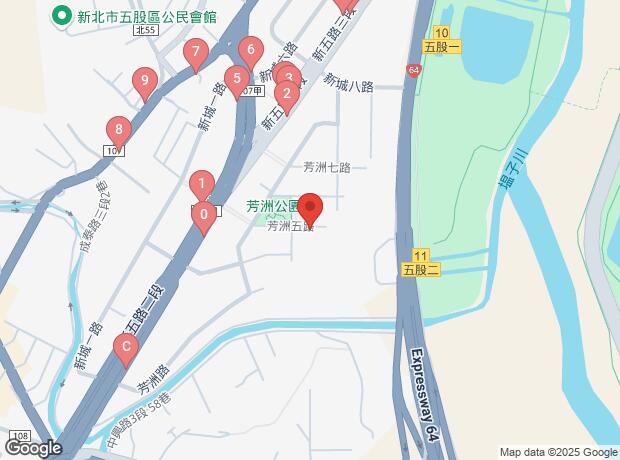
Task: Tap the unlabeled red pin near 芳洲公園
Action: pyautogui.click(x=310, y=208)
